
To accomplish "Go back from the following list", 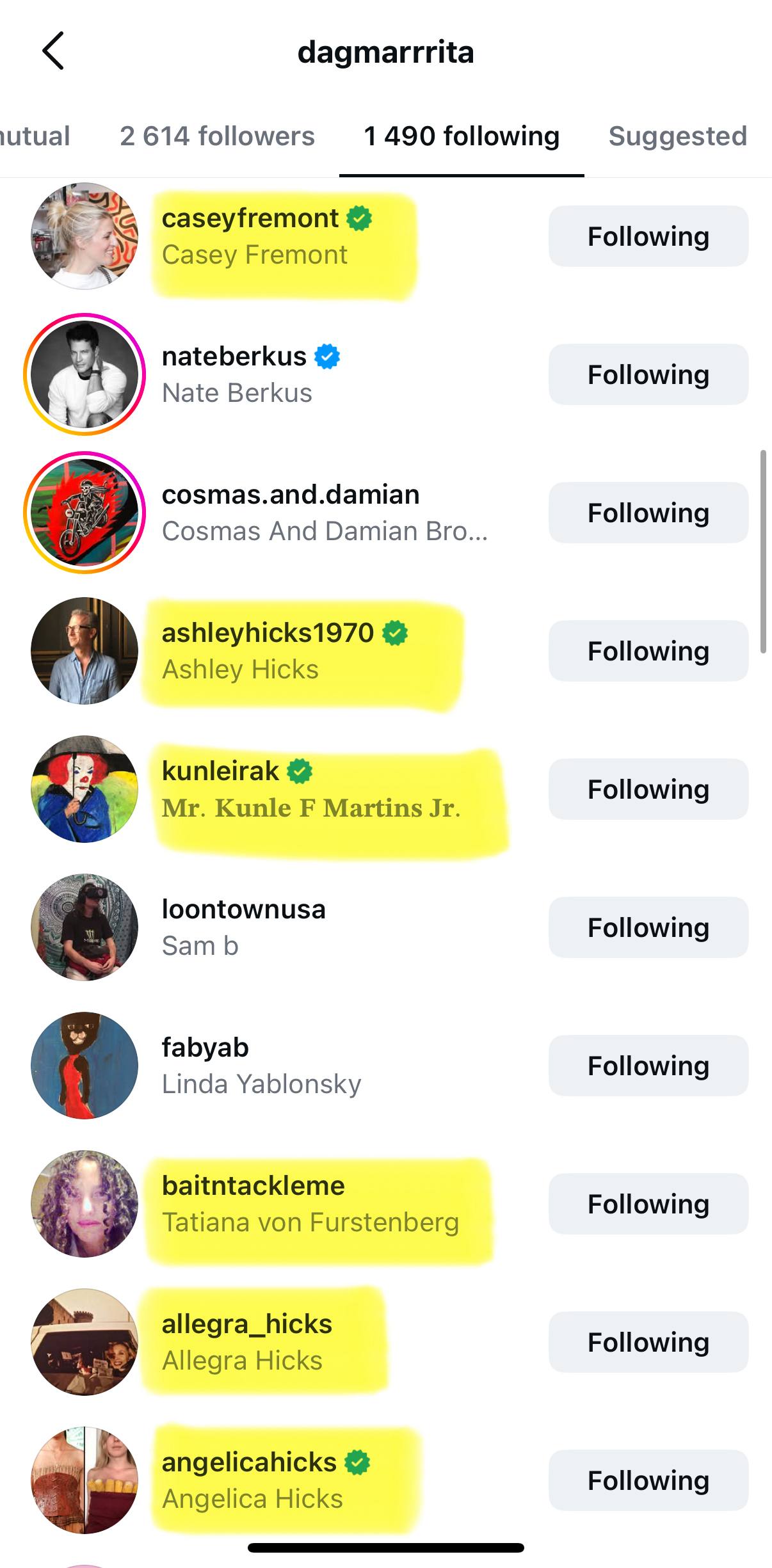I will (53, 51).
